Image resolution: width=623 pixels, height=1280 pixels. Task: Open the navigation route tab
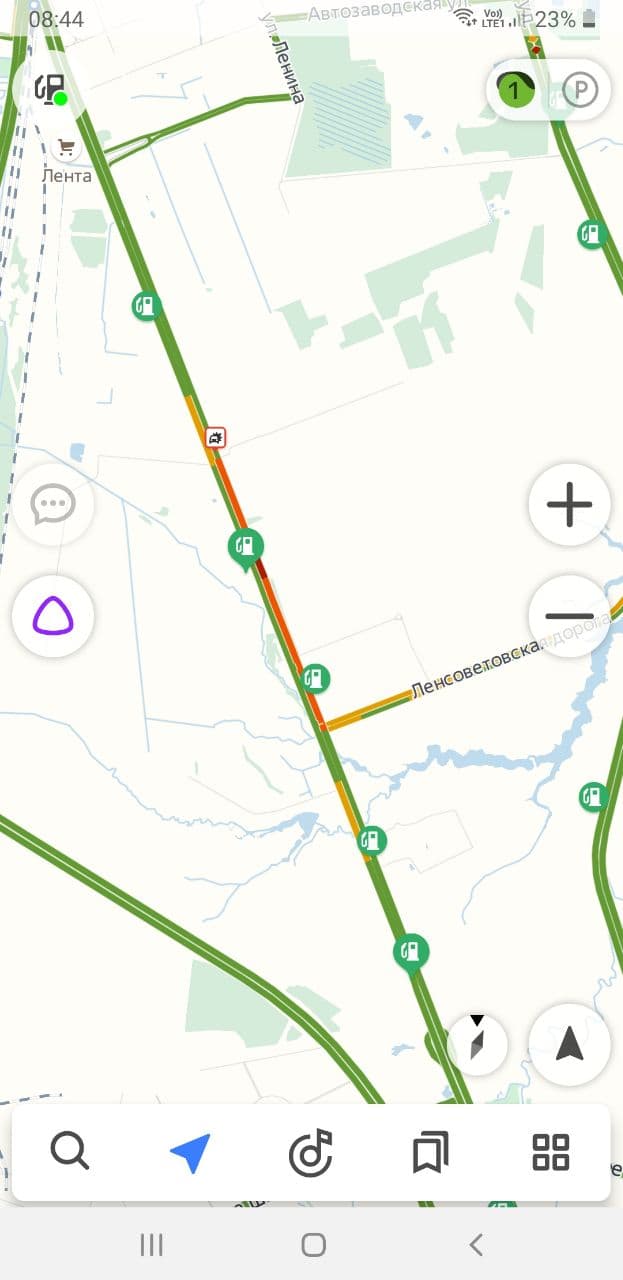click(x=190, y=1153)
